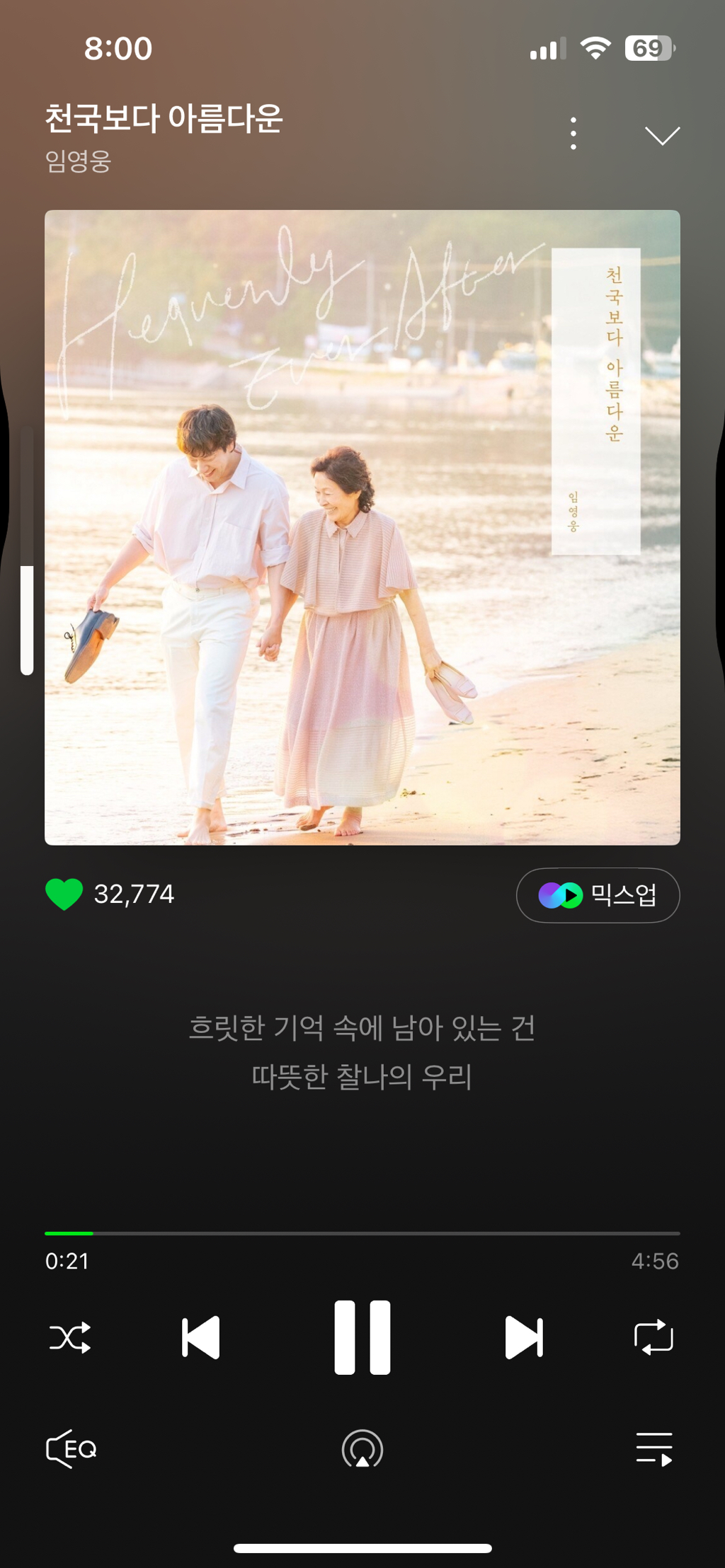Start a 믹스업 mix from this song
The height and width of the screenshot is (1568, 725).
pos(598,895)
